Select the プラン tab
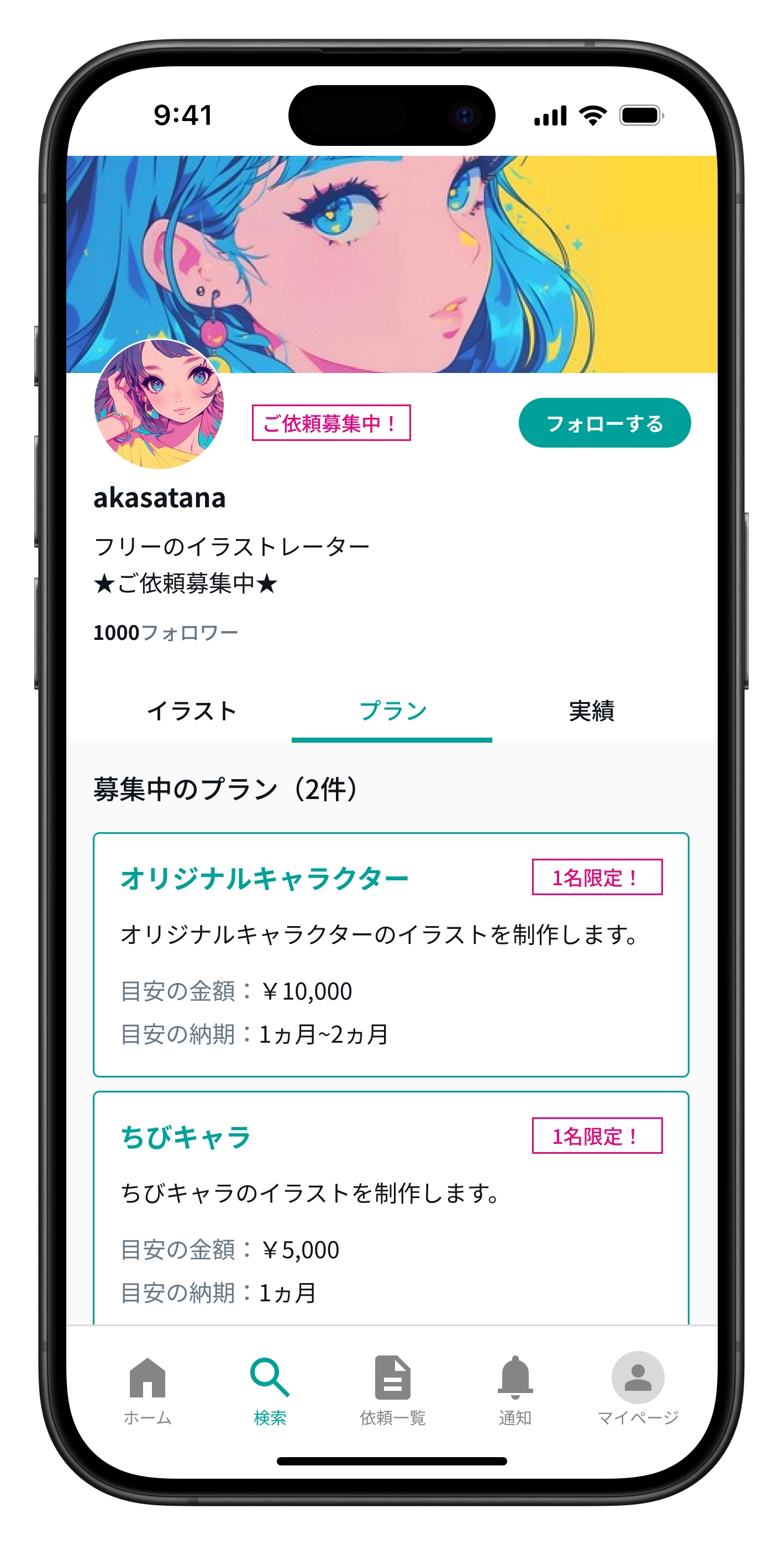This screenshot has height=1545, width=784. pyautogui.click(x=392, y=711)
